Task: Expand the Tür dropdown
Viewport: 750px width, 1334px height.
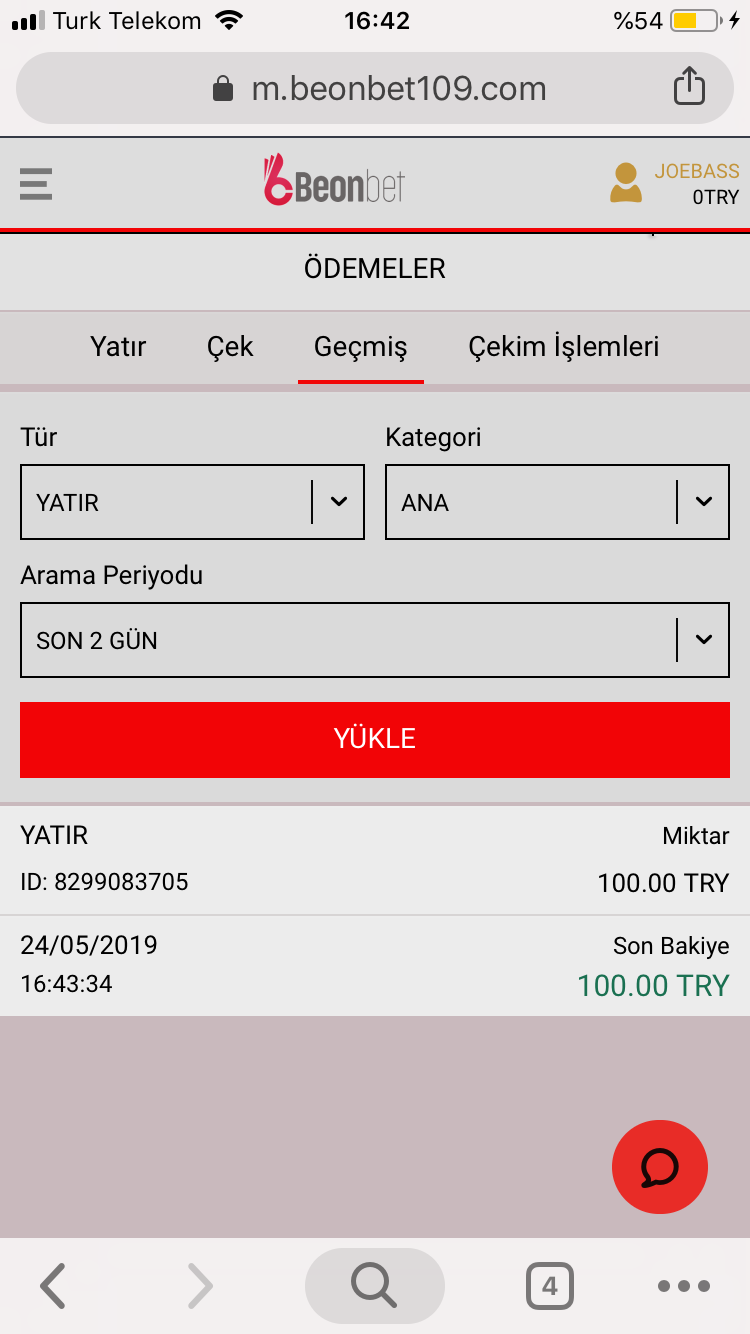Action: click(192, 502)
